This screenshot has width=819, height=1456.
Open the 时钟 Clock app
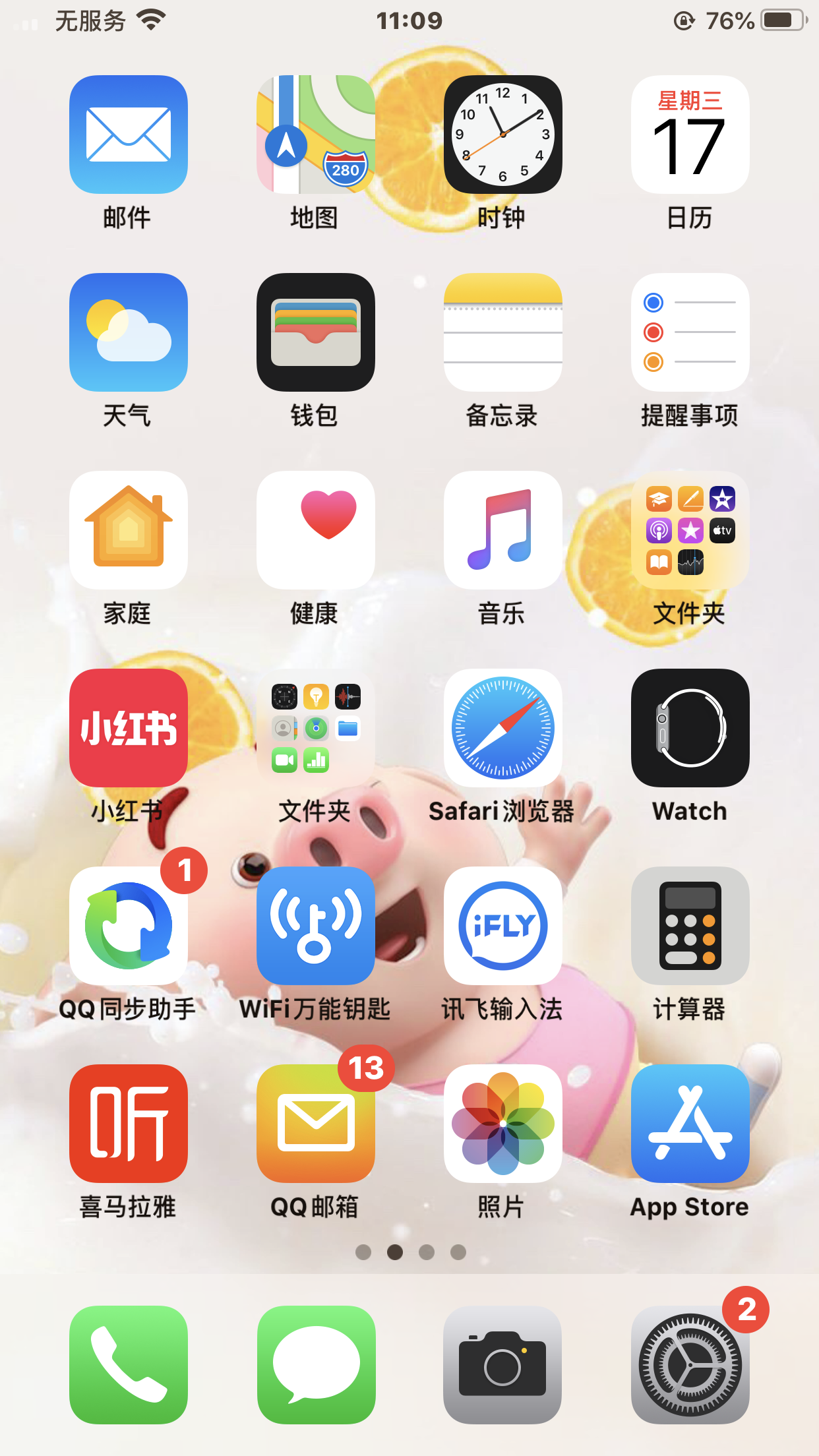tap(502, 135)
